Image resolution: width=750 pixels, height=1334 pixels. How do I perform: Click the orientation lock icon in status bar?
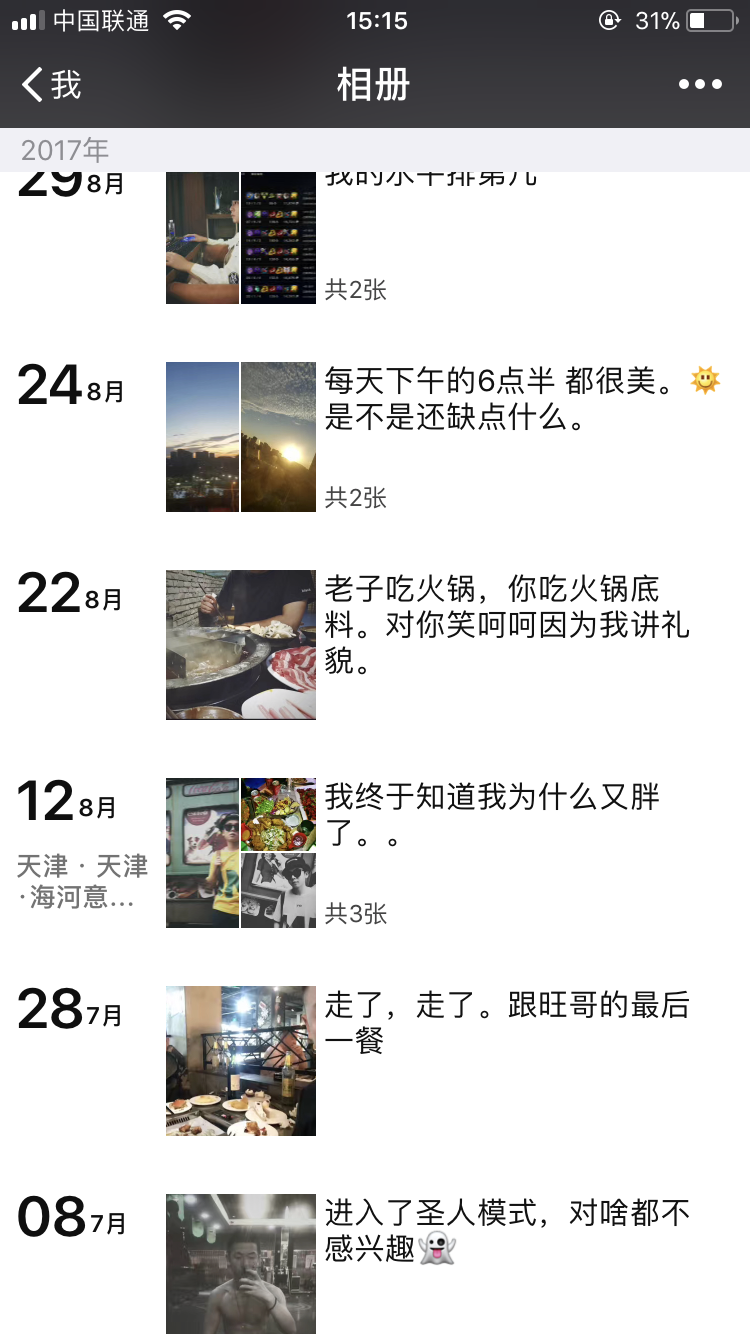tap(609, 19)
